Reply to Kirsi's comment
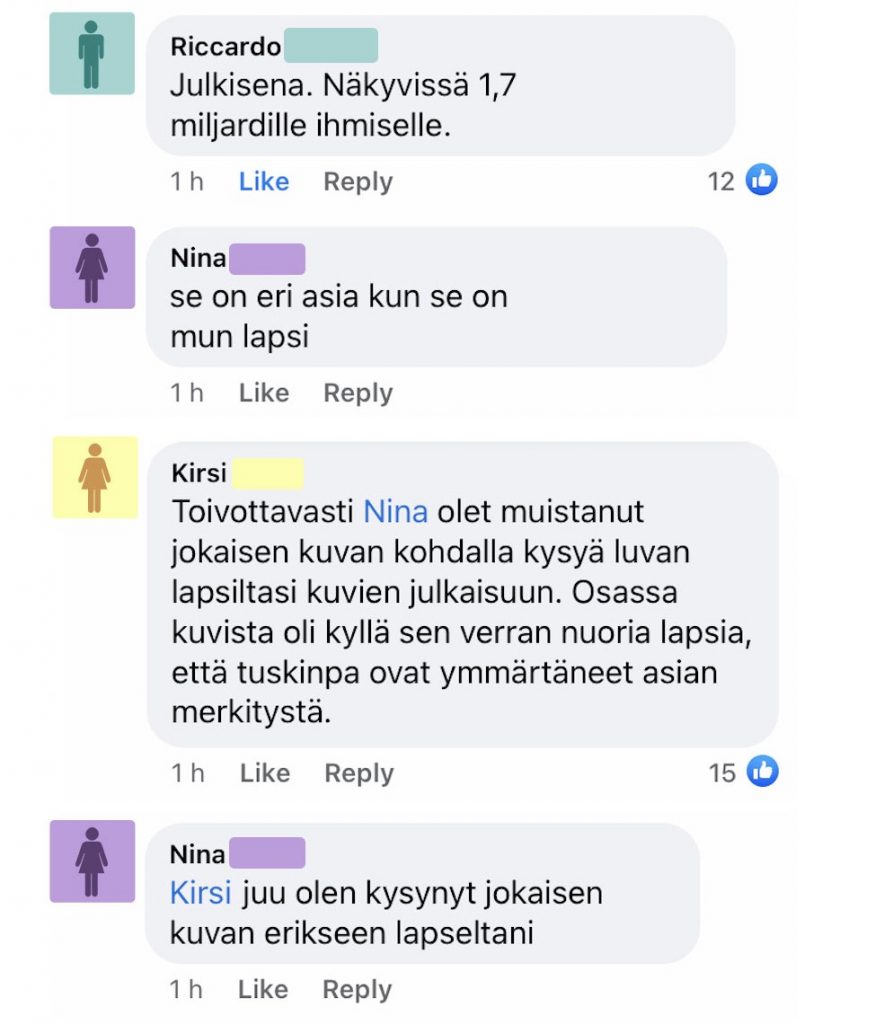 (x=358, y=773)
